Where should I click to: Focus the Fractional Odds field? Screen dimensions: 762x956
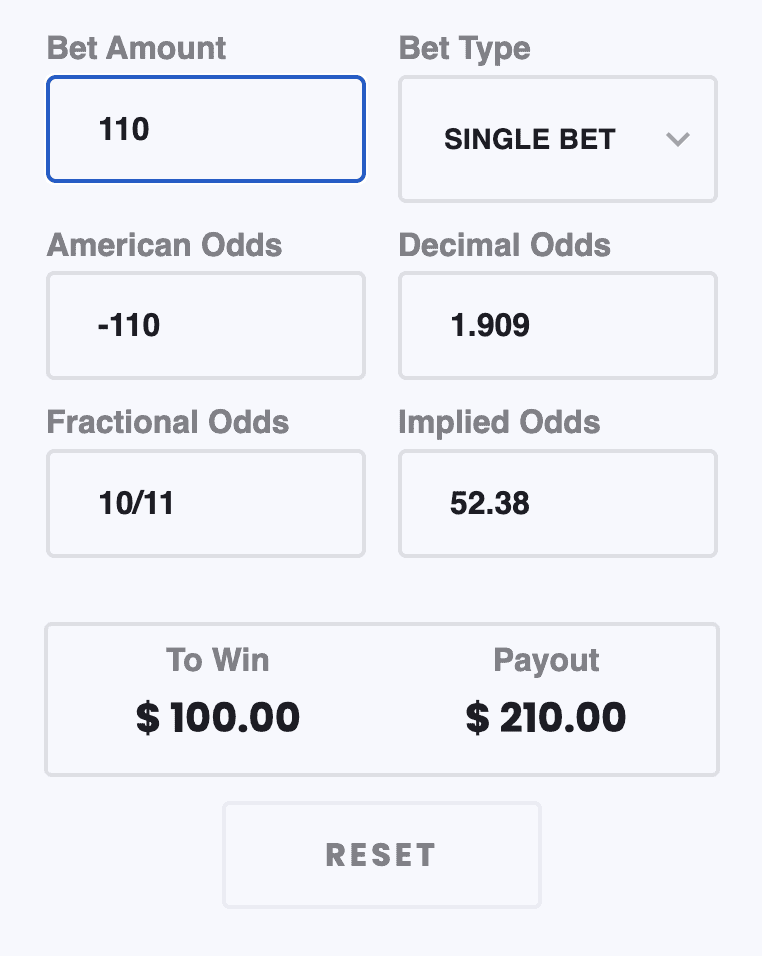[x=206, y=503]
